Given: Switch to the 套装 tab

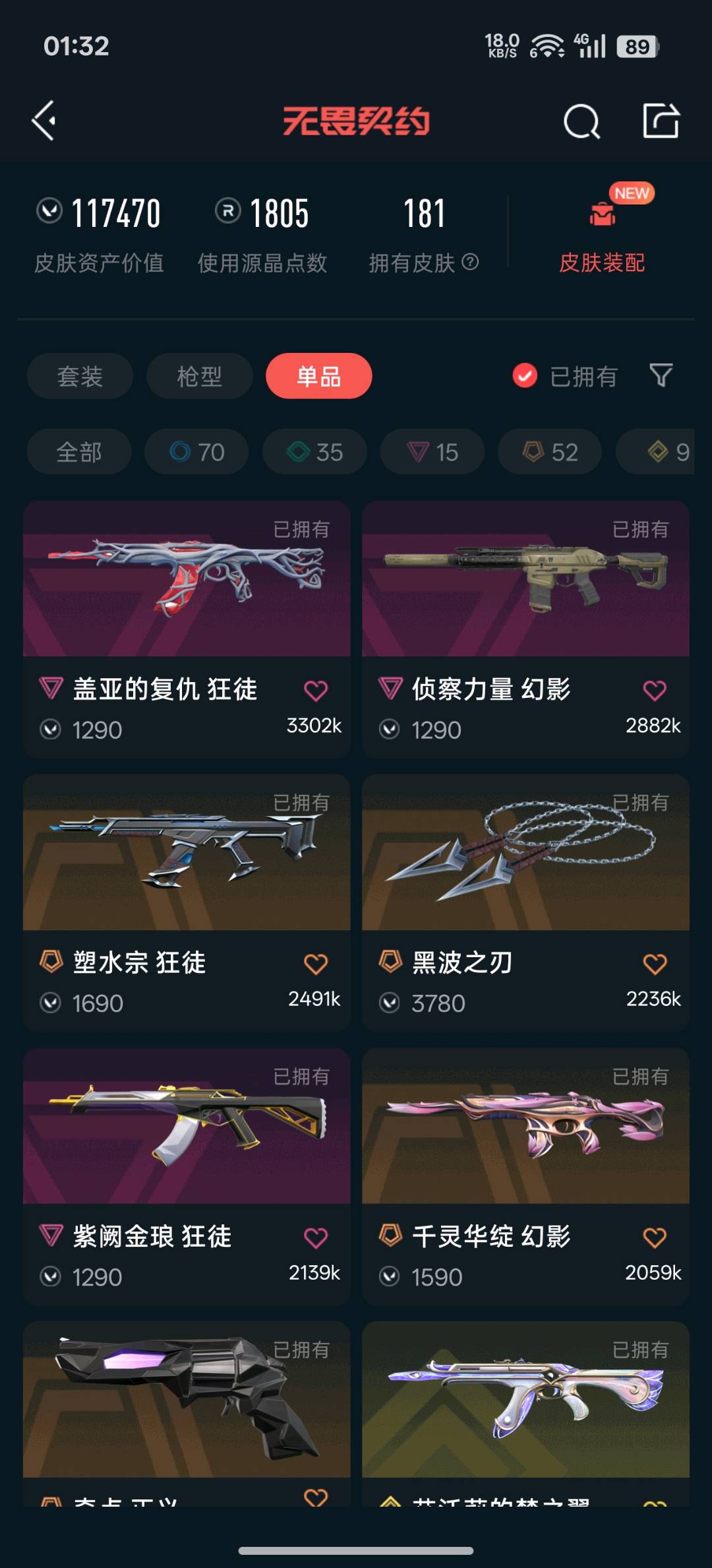Looking at the screenshot, I should (x=80, y=376).
